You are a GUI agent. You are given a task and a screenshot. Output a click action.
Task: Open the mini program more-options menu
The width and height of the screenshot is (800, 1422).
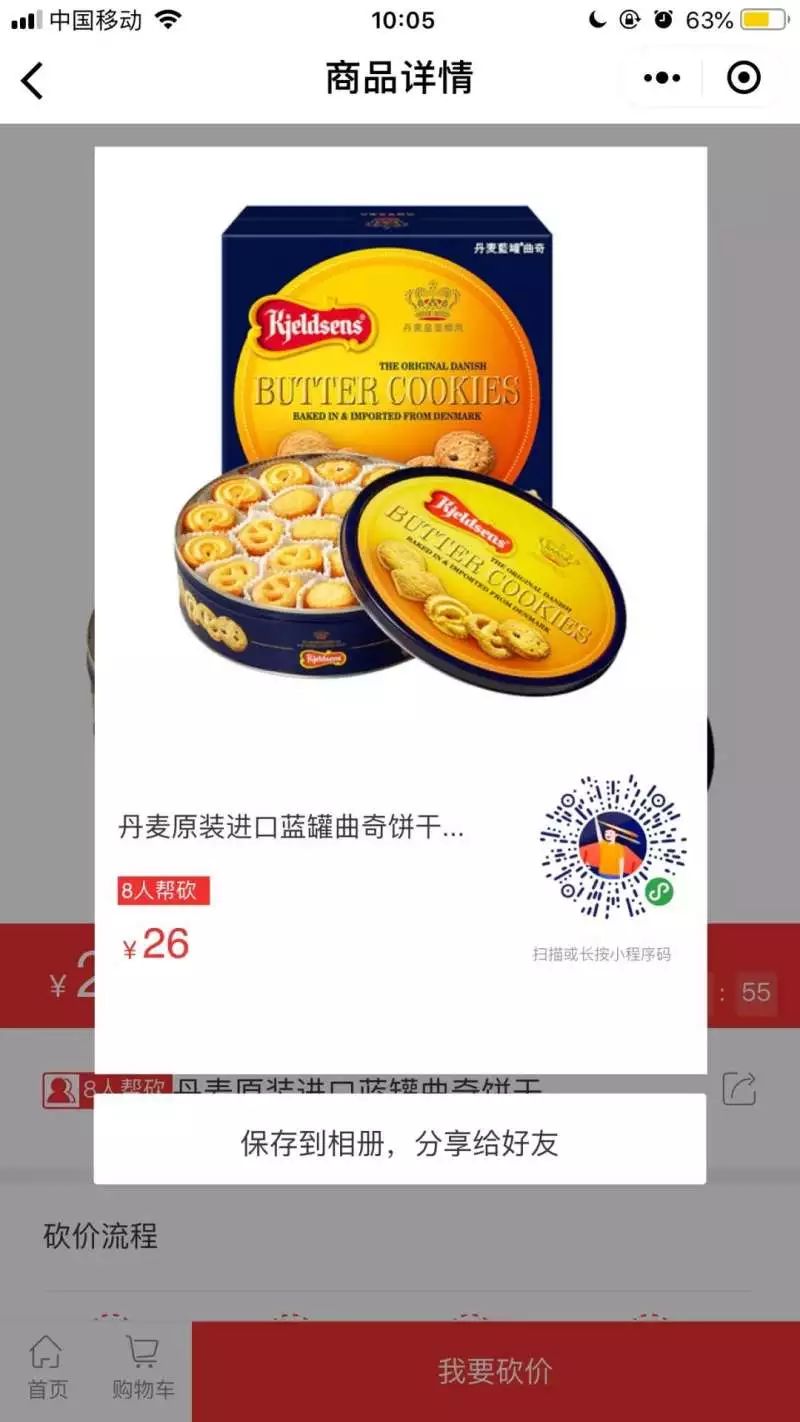662,78
